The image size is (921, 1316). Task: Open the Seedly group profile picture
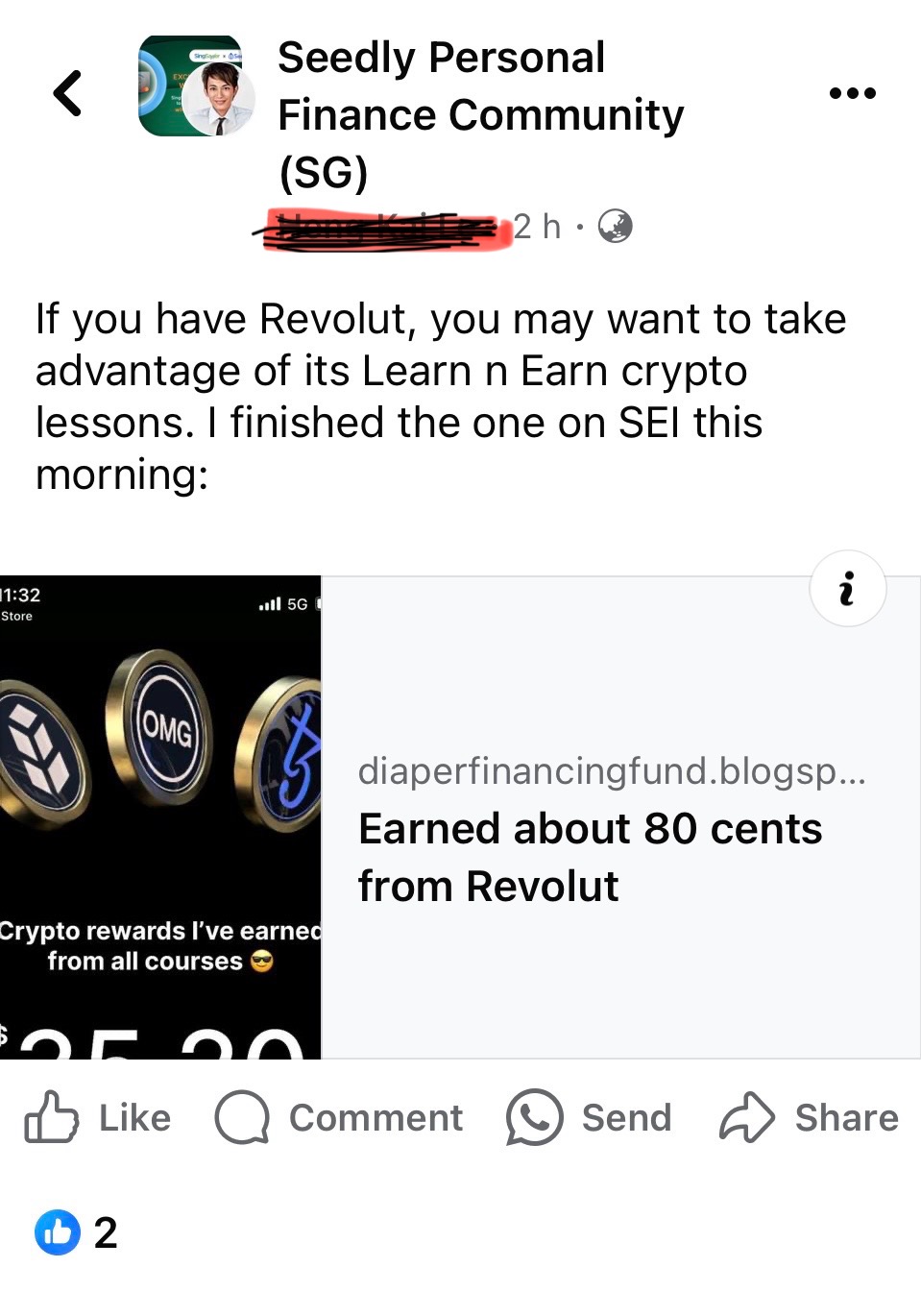[197, 86]
